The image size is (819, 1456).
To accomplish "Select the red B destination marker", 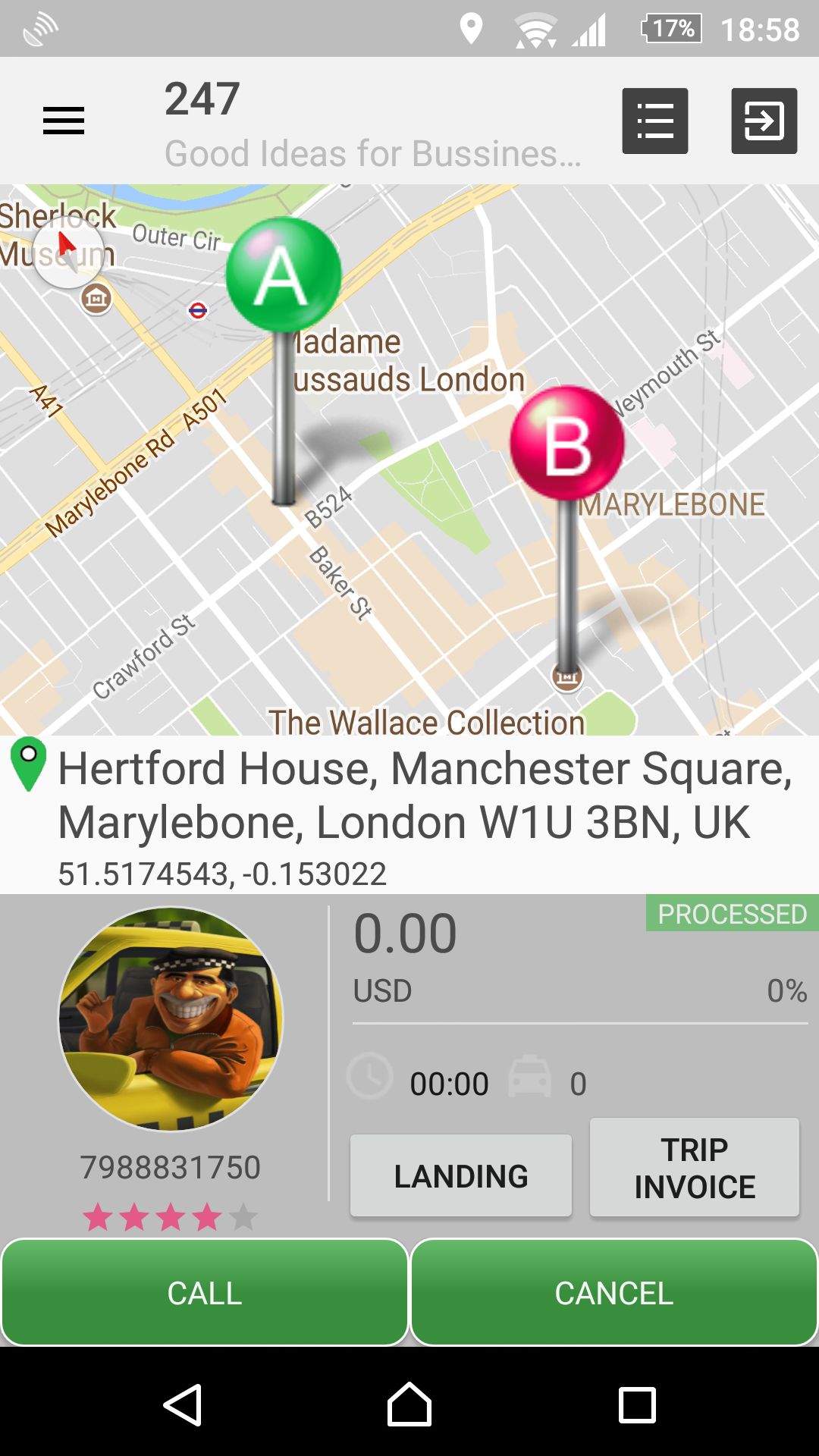I will (x=567, y=444).
